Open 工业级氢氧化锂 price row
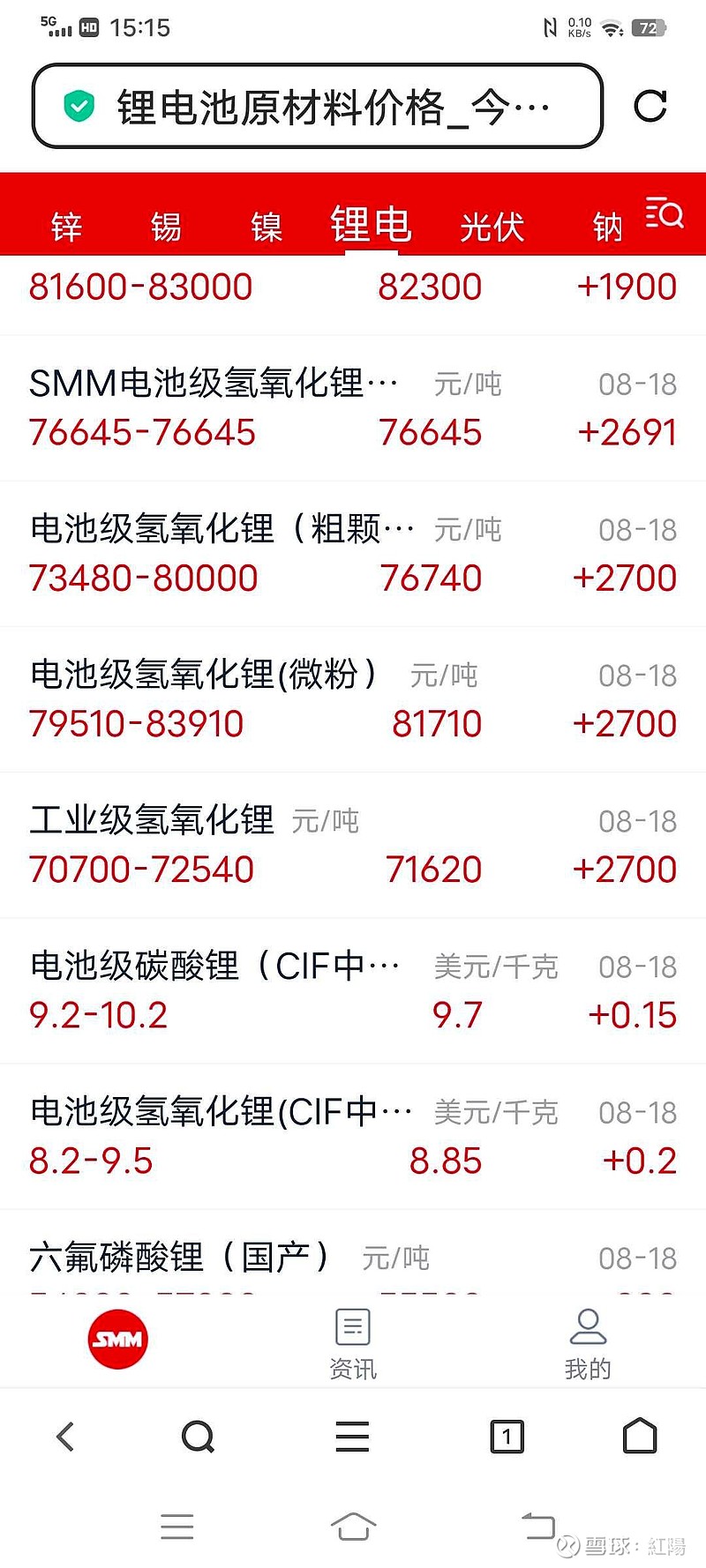Screen dimensions: 706x1568 coord(353,845)
